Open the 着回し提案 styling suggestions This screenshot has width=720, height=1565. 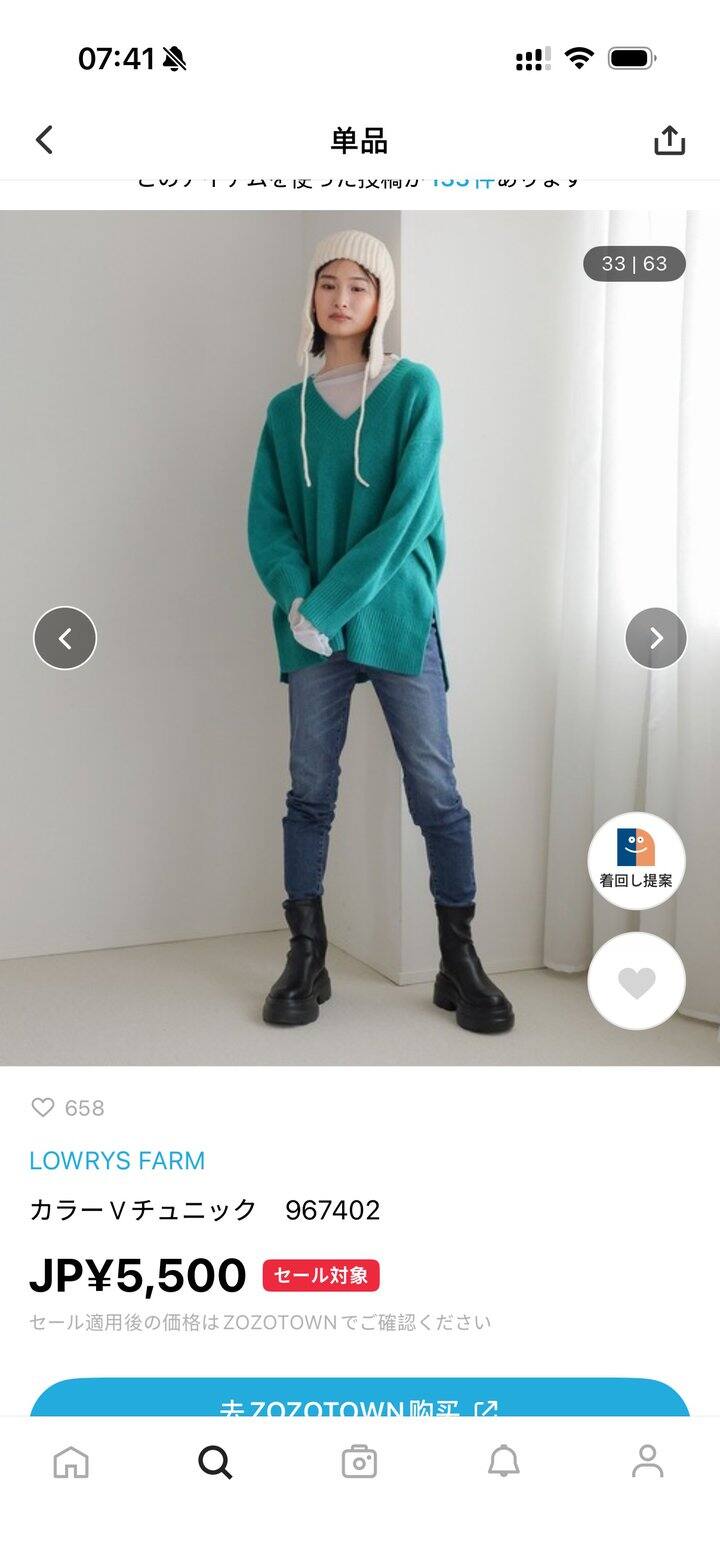tap(636, 860)
